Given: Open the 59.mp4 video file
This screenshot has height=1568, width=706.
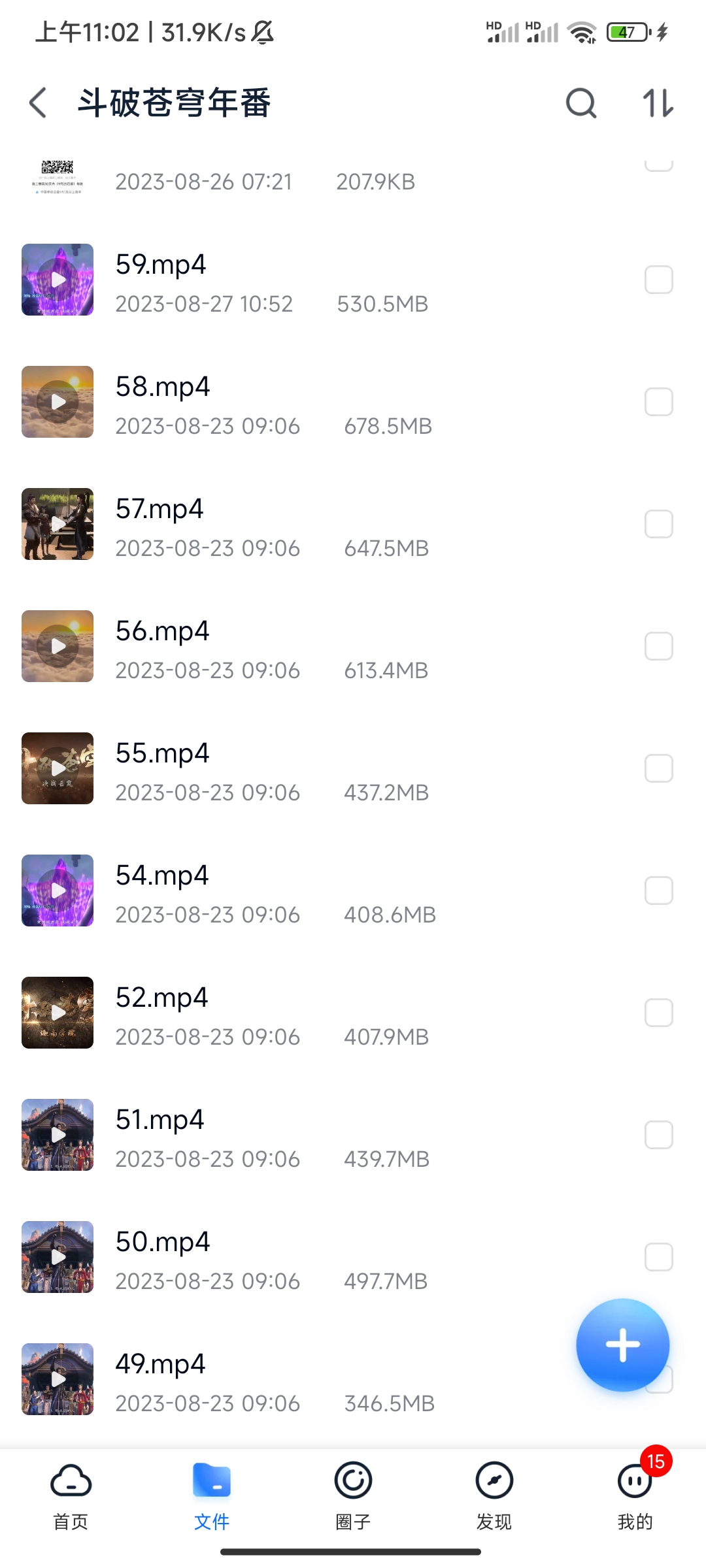Looking at the screenshot, I should (161, 265).
